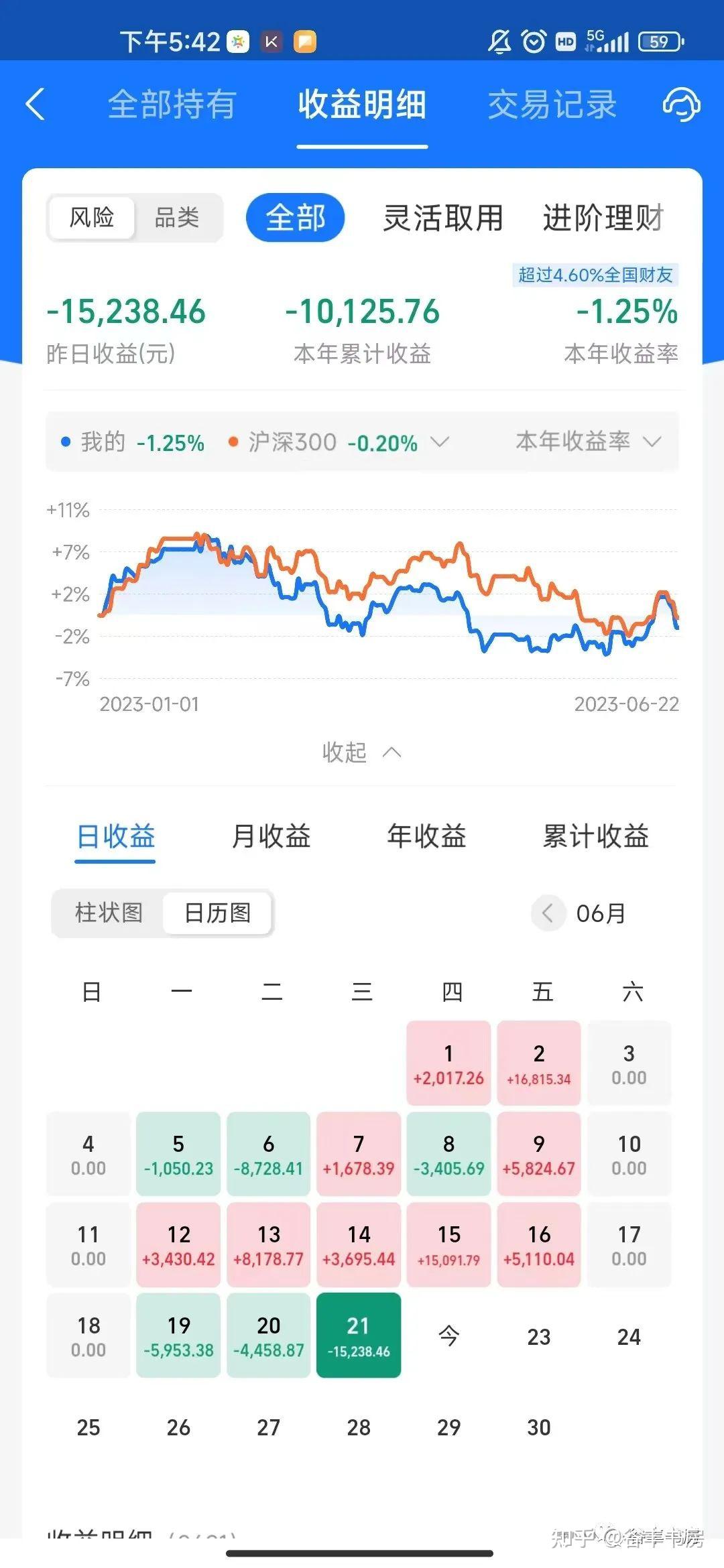Select June 2 in the calendar

(x=538, y=1063)
